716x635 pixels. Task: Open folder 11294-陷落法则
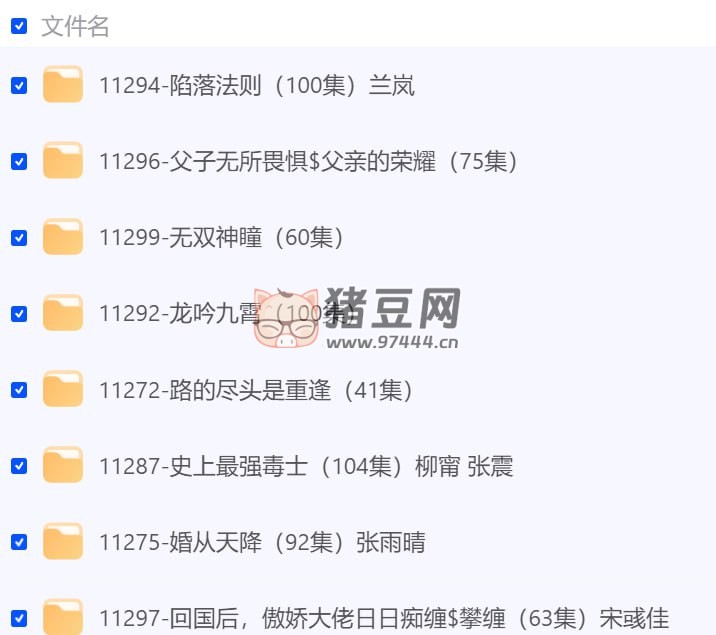[x=256, y=86]
